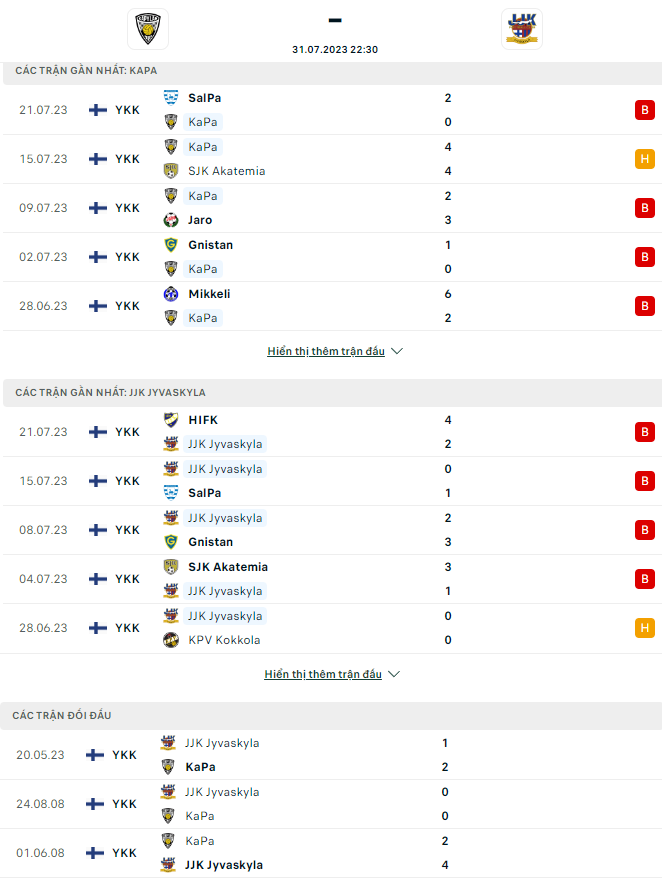View the JJK Jyvaskyla vs KPV Kokkola match
This screenshot has height=878, width=662.
pos(330,628)
